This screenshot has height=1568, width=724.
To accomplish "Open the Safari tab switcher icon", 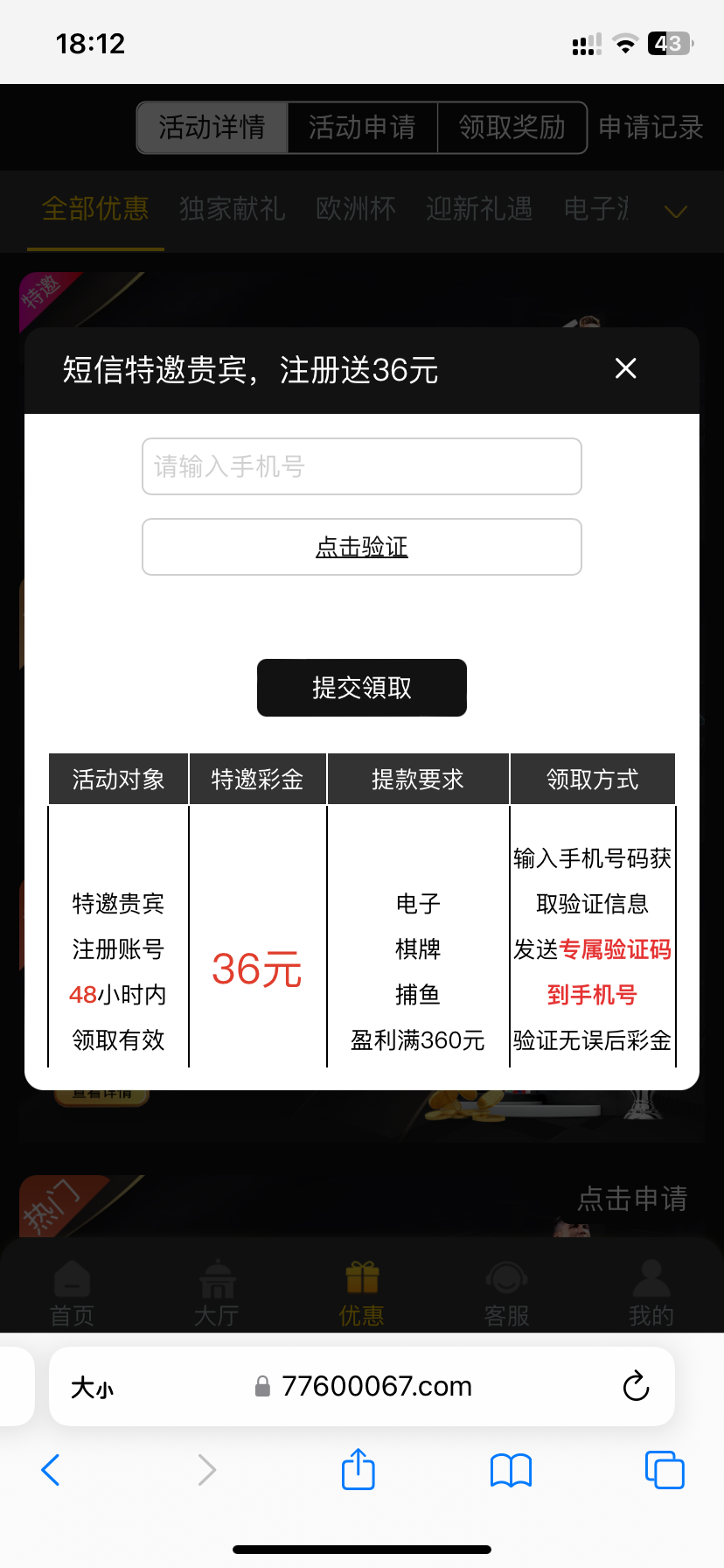I will click(x=664, y=1471).
